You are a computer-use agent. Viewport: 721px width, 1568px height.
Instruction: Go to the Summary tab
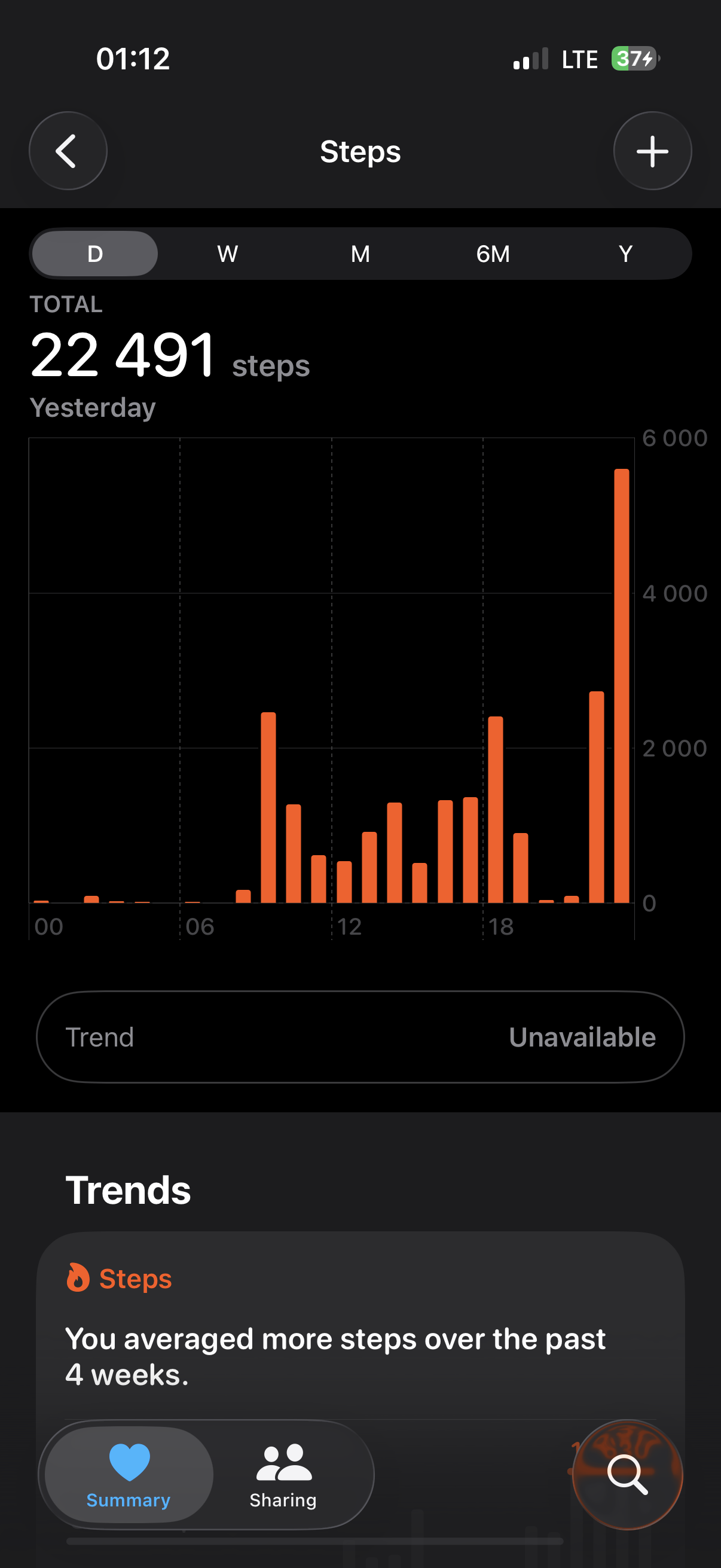pos(129,1475)
